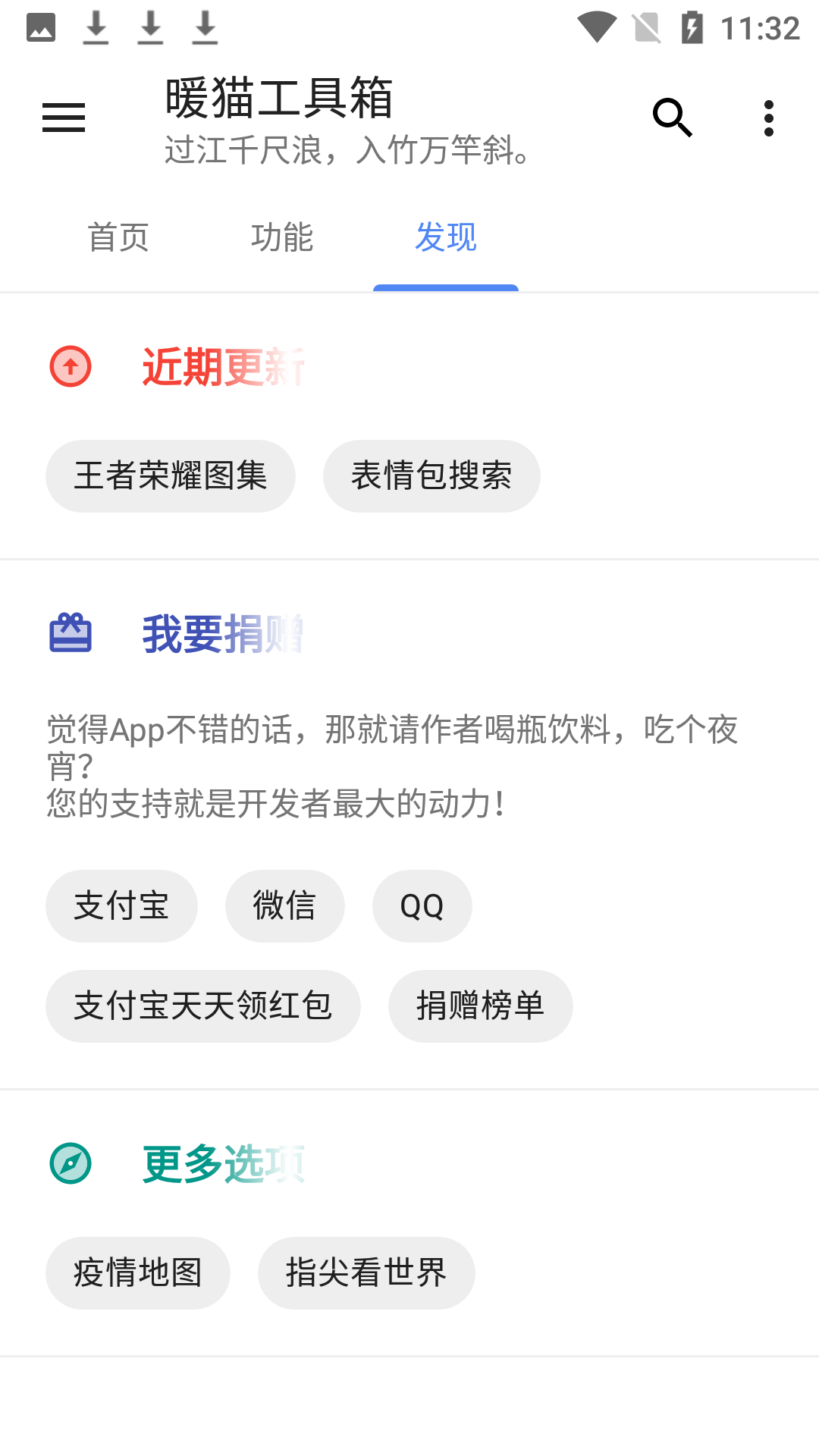Image resolution: width=819 pixels, height=1456 pixels.
Task: Open the three-dot overflow menu
Action: click(x=769, y=118)
